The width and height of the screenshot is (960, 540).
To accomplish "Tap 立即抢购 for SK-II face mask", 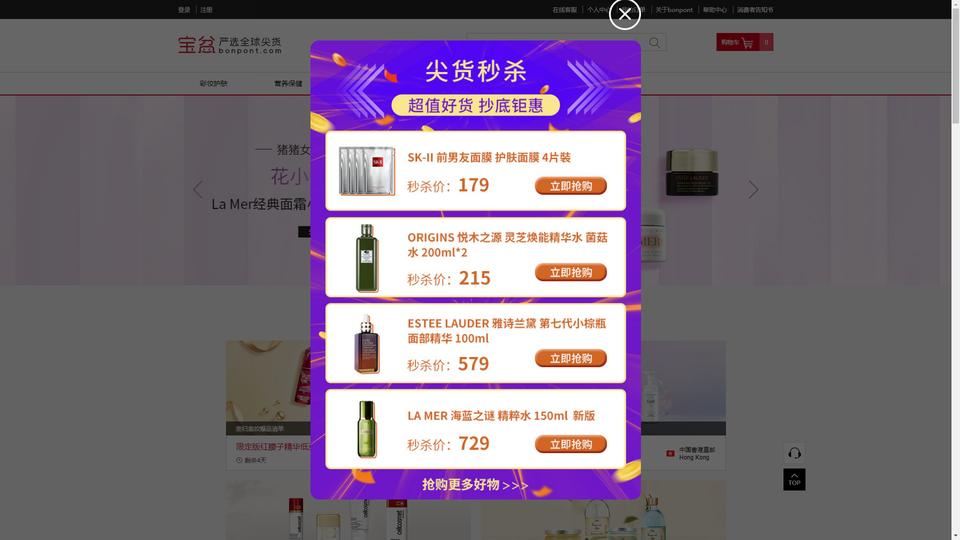I will pos(570,186).
